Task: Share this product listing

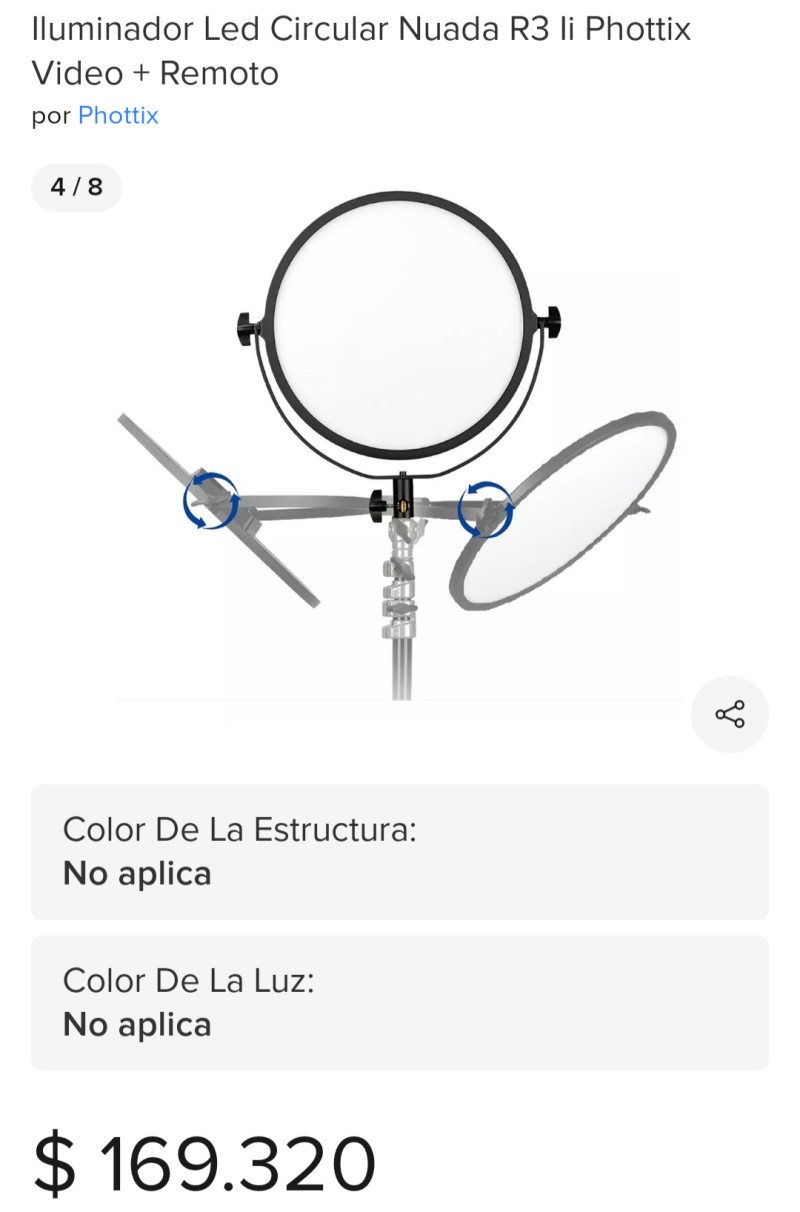Action: 729,714
